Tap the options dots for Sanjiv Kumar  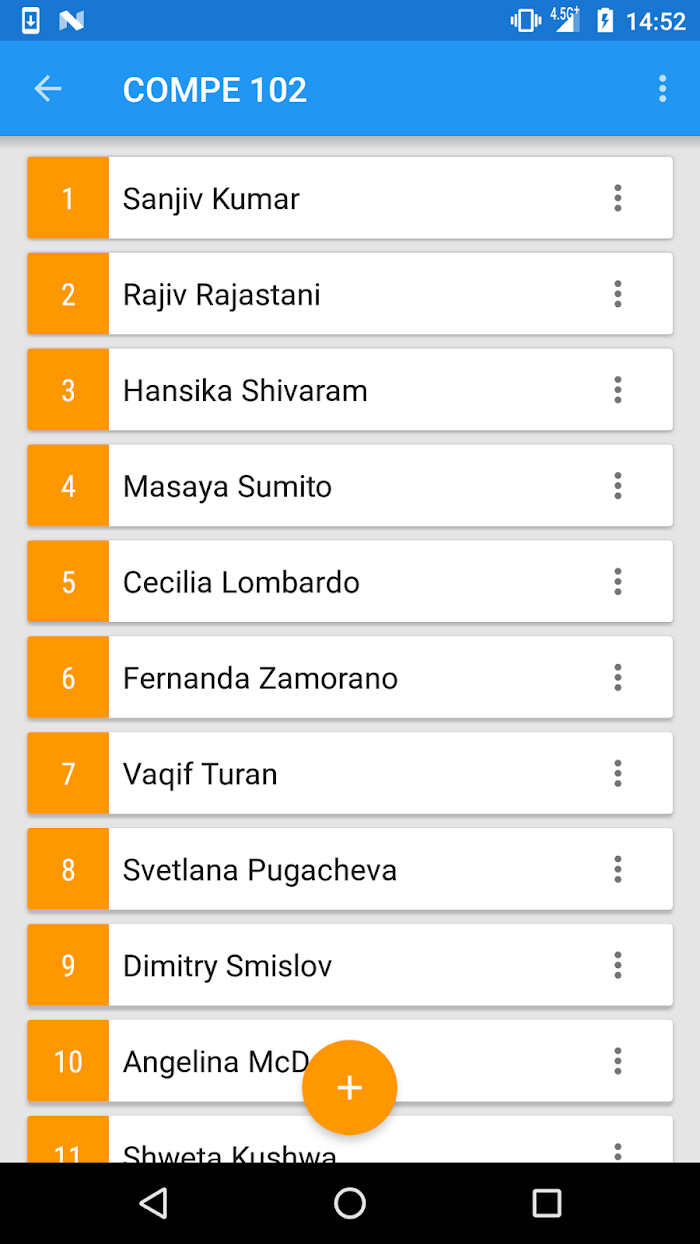point(618,198)
